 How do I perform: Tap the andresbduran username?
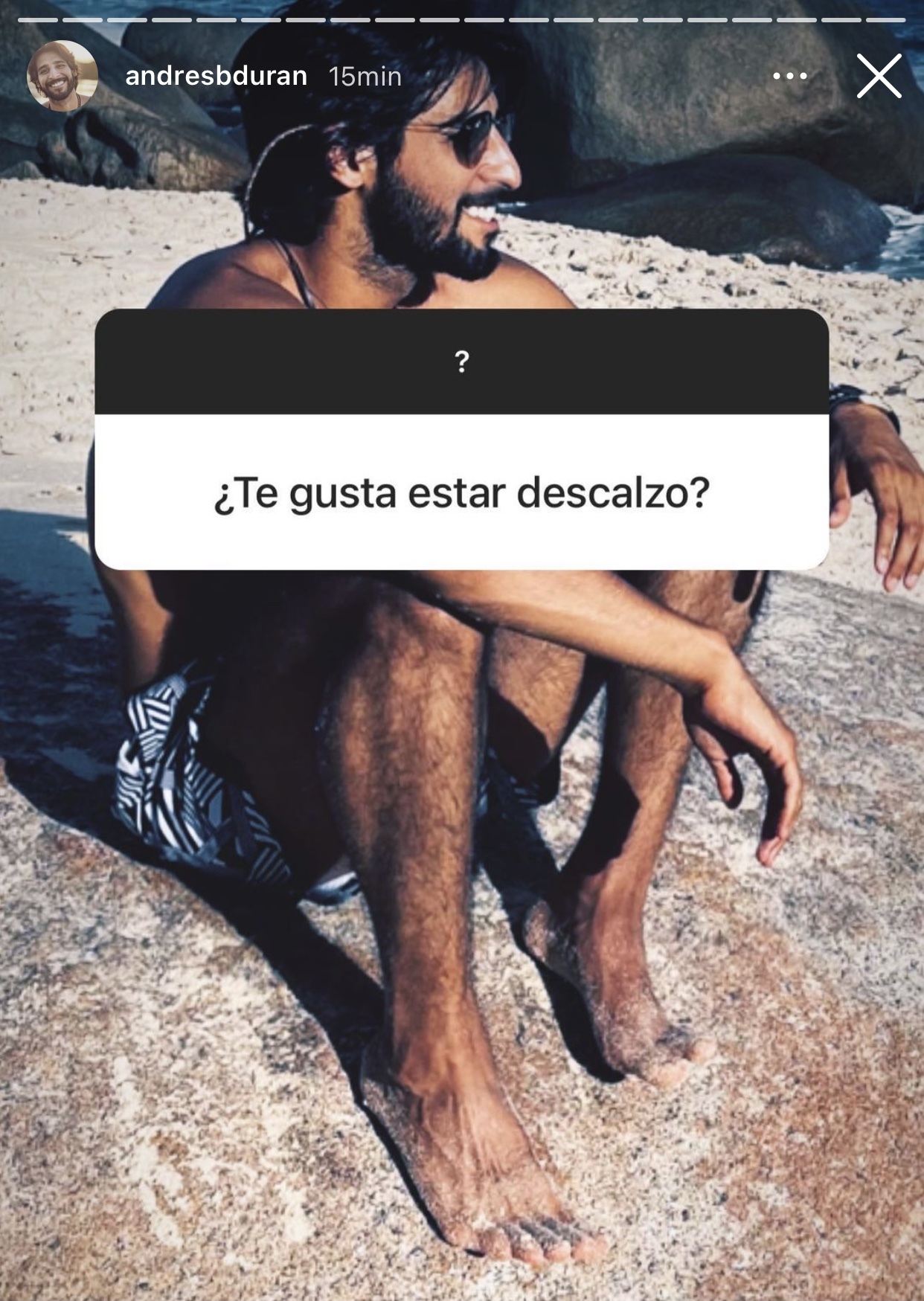216,76
